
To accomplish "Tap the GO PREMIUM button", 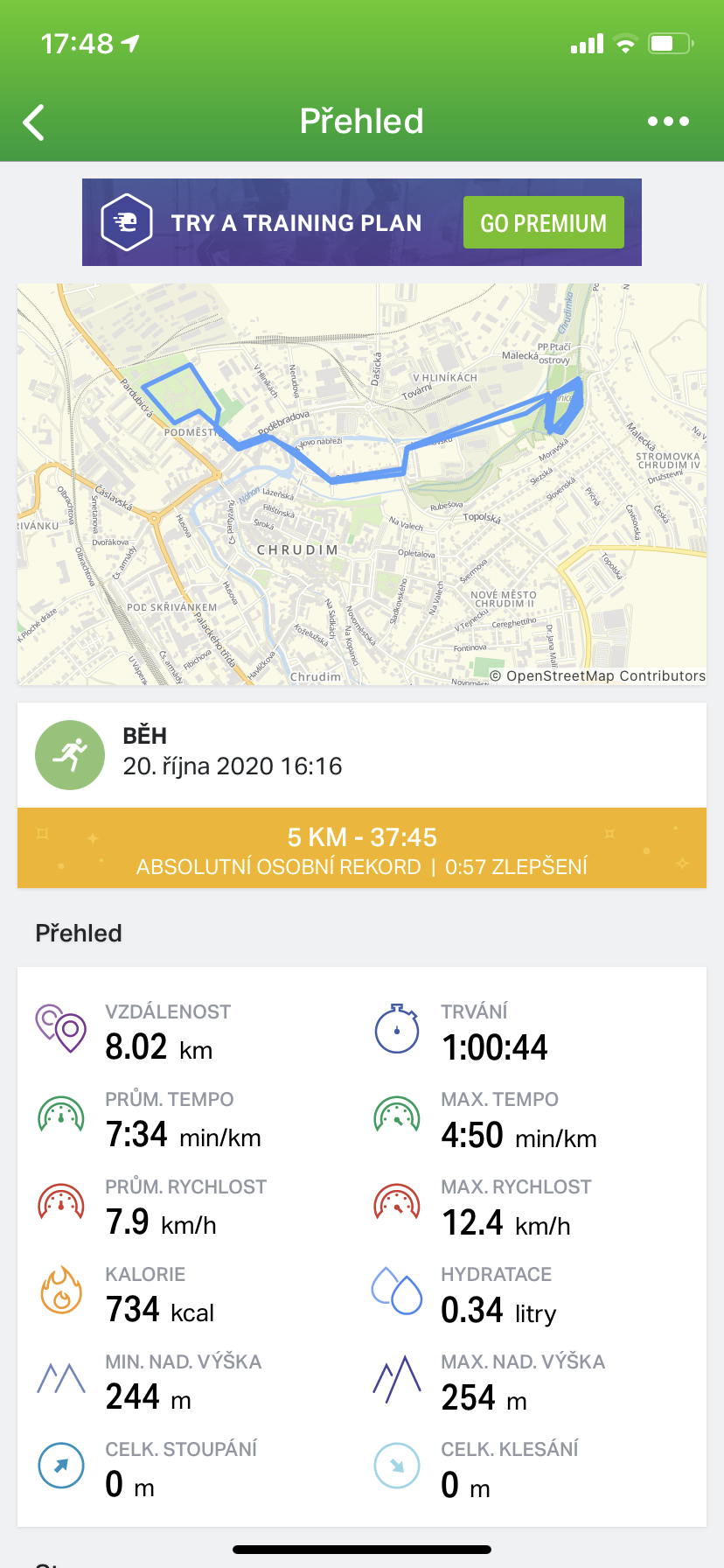I will tap(543, 222).
